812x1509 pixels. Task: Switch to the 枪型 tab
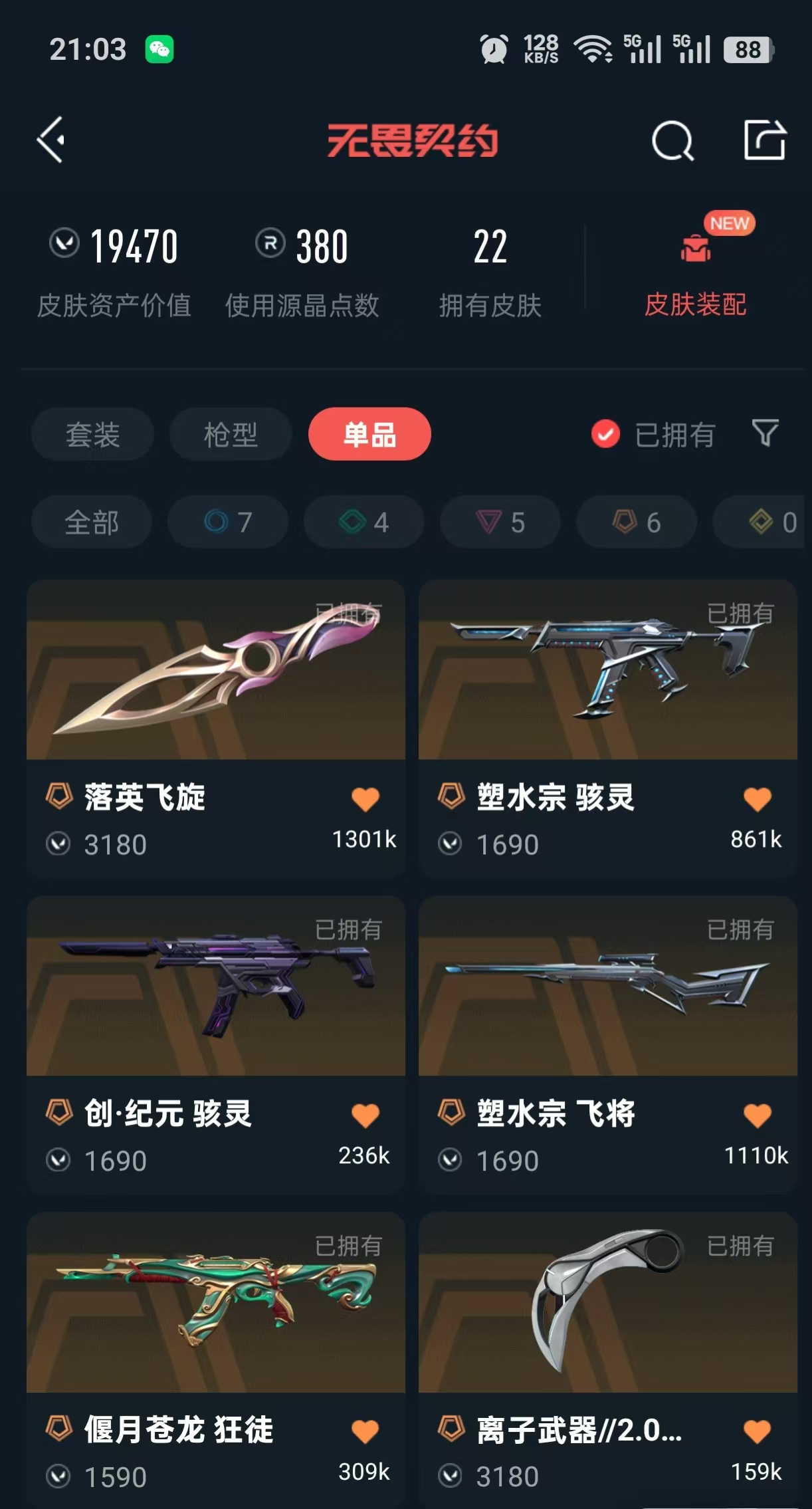click(x=231, y=435)
